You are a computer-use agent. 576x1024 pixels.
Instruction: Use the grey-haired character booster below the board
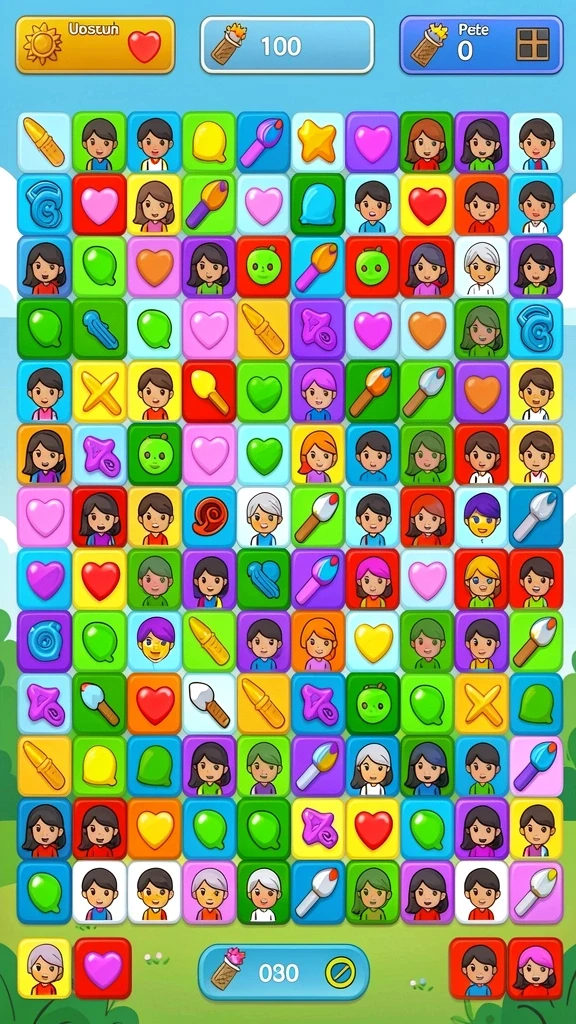coord(44,968)
